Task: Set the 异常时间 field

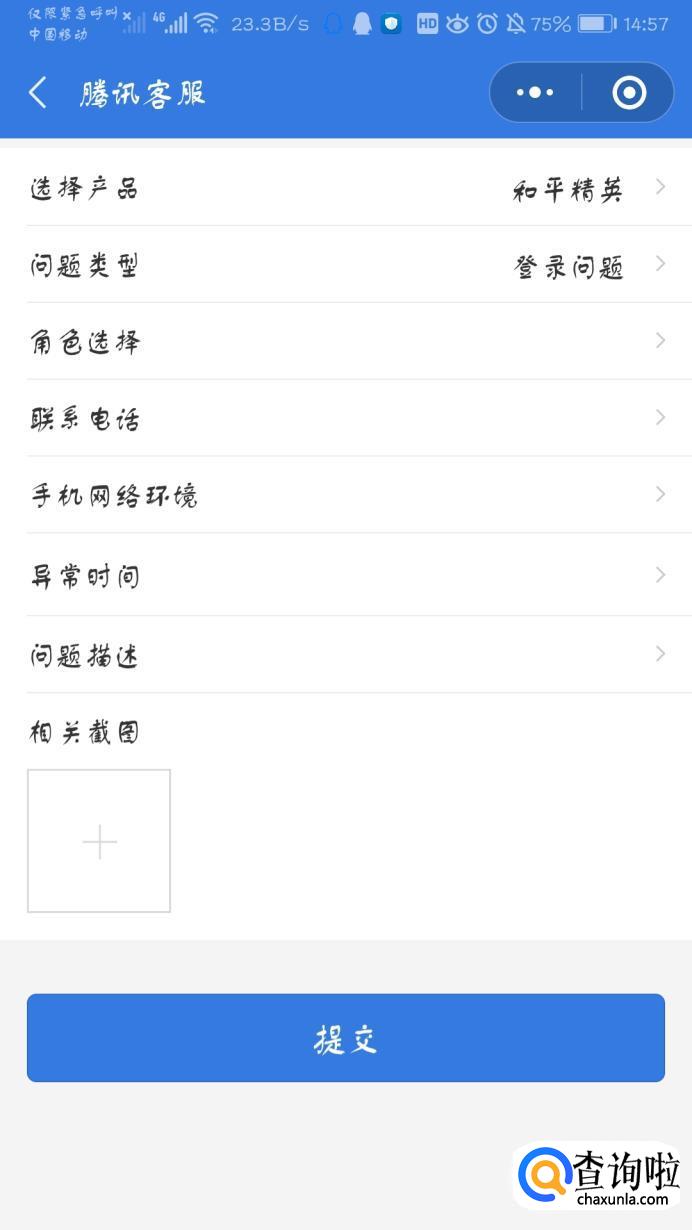Action: 346,575
